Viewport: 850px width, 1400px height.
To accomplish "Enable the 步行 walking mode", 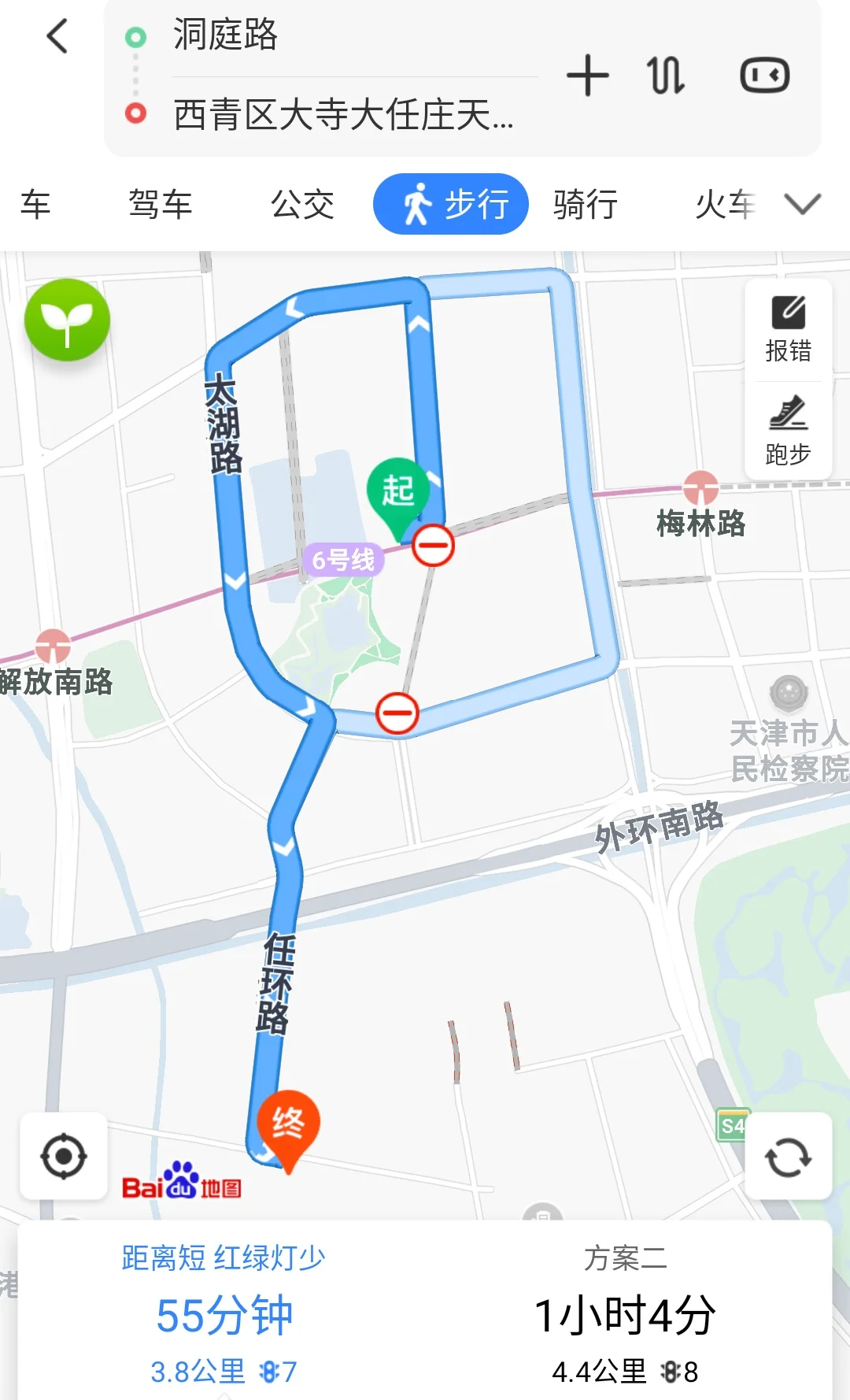I will pyautogui.click(x=450, y=203).
